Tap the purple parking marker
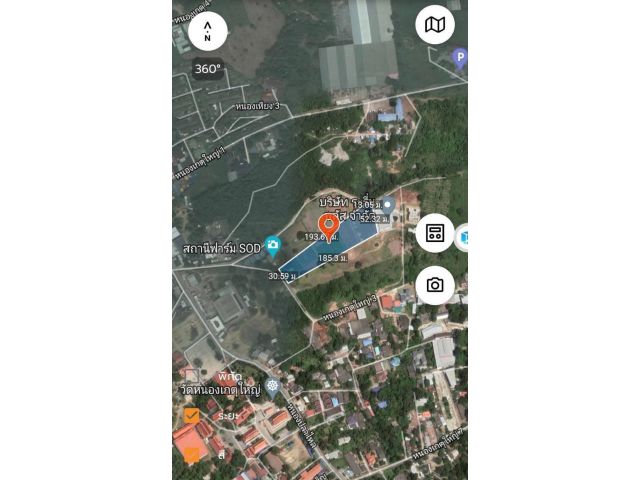The image size is (640, 480). click(x=459, y=57)
